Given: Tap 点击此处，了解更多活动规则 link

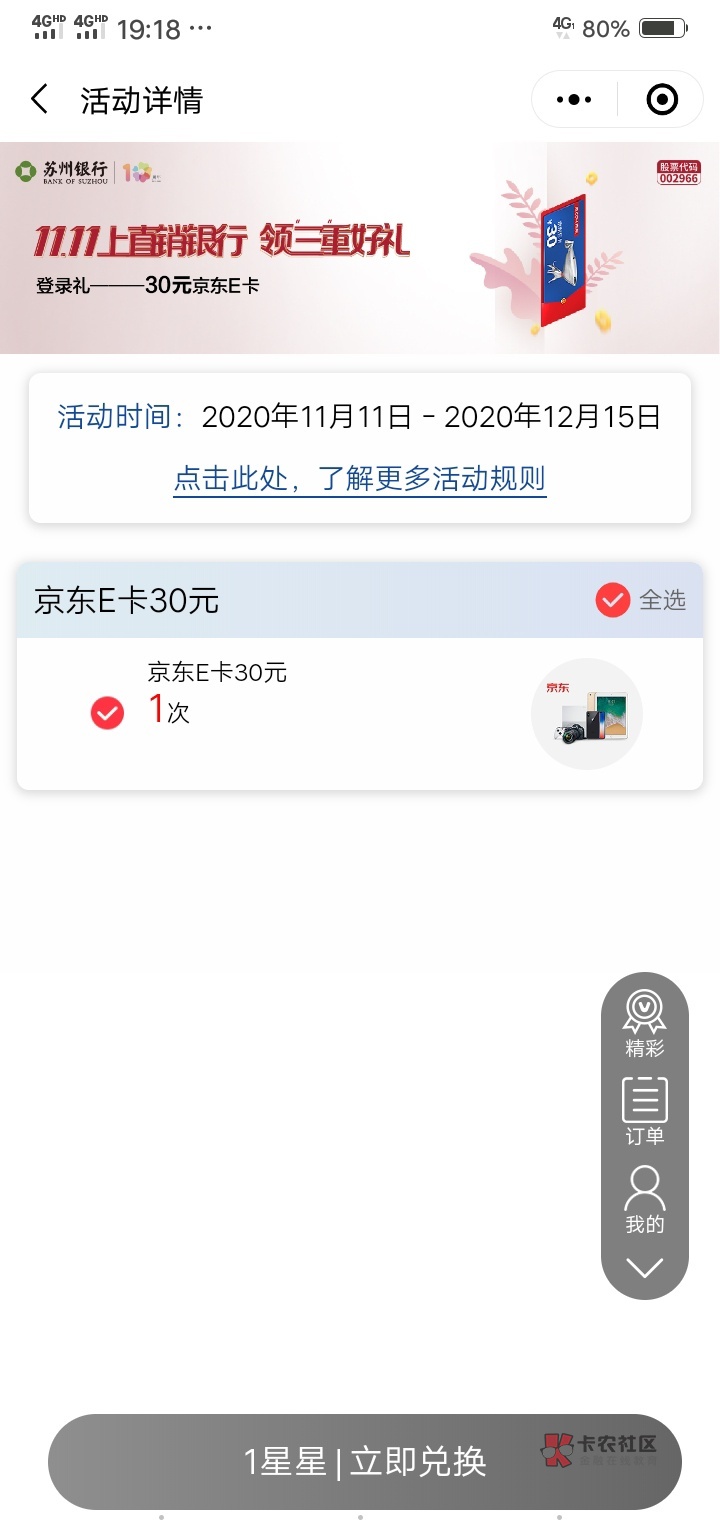Looking at the screenshot, I should pyautogui.click(x=360, y=479).
